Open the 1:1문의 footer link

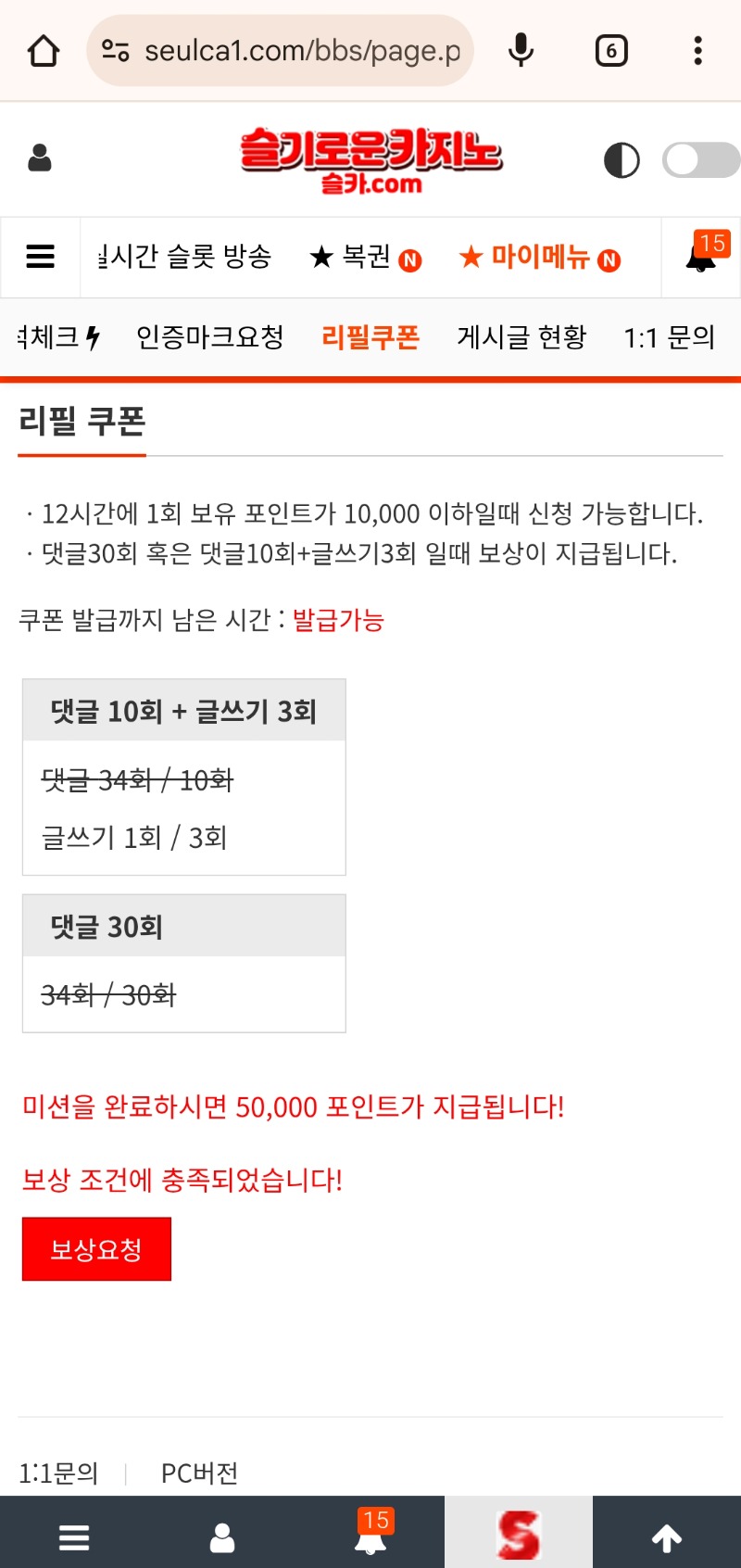(58, 1473)
